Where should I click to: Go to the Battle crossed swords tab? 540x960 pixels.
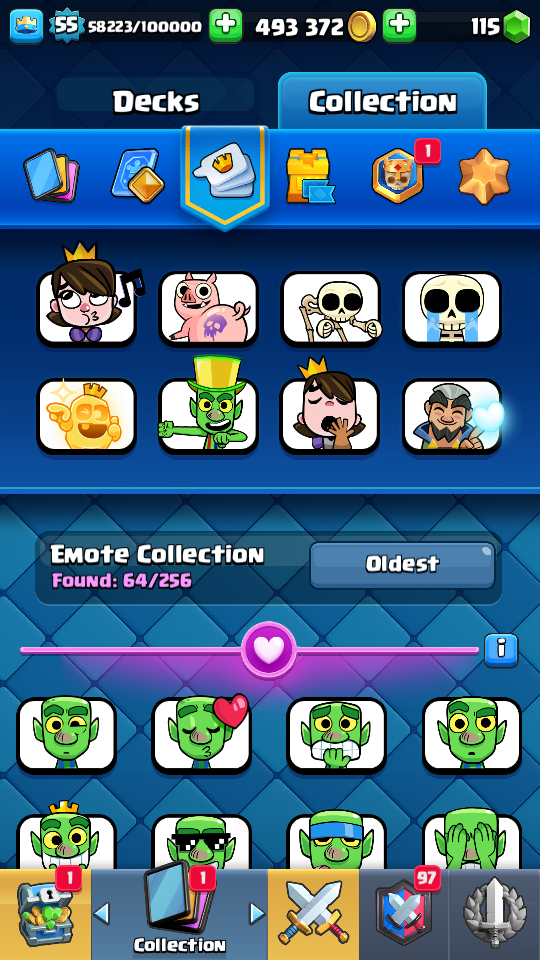tap(313, 914)
